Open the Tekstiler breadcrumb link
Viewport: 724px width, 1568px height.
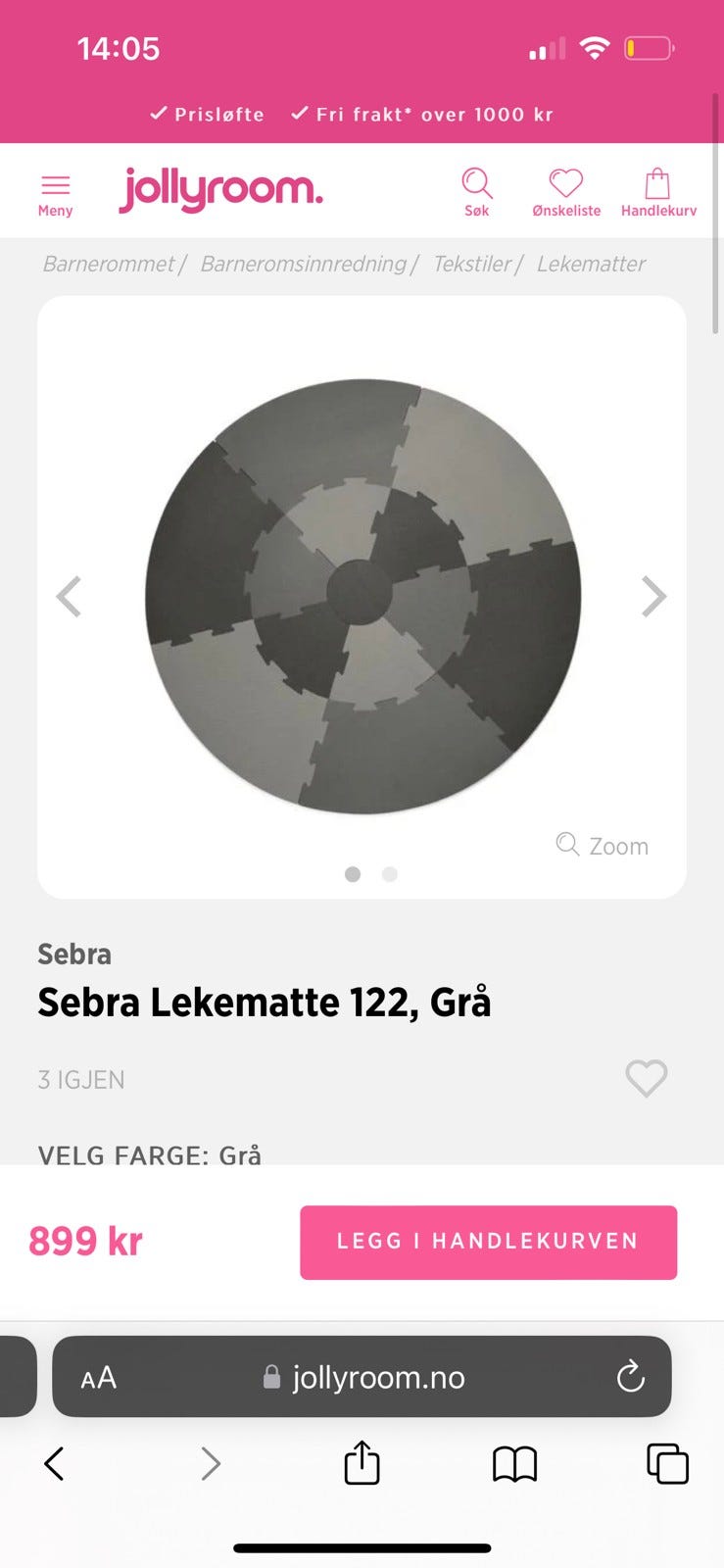(x=472, y=264)
